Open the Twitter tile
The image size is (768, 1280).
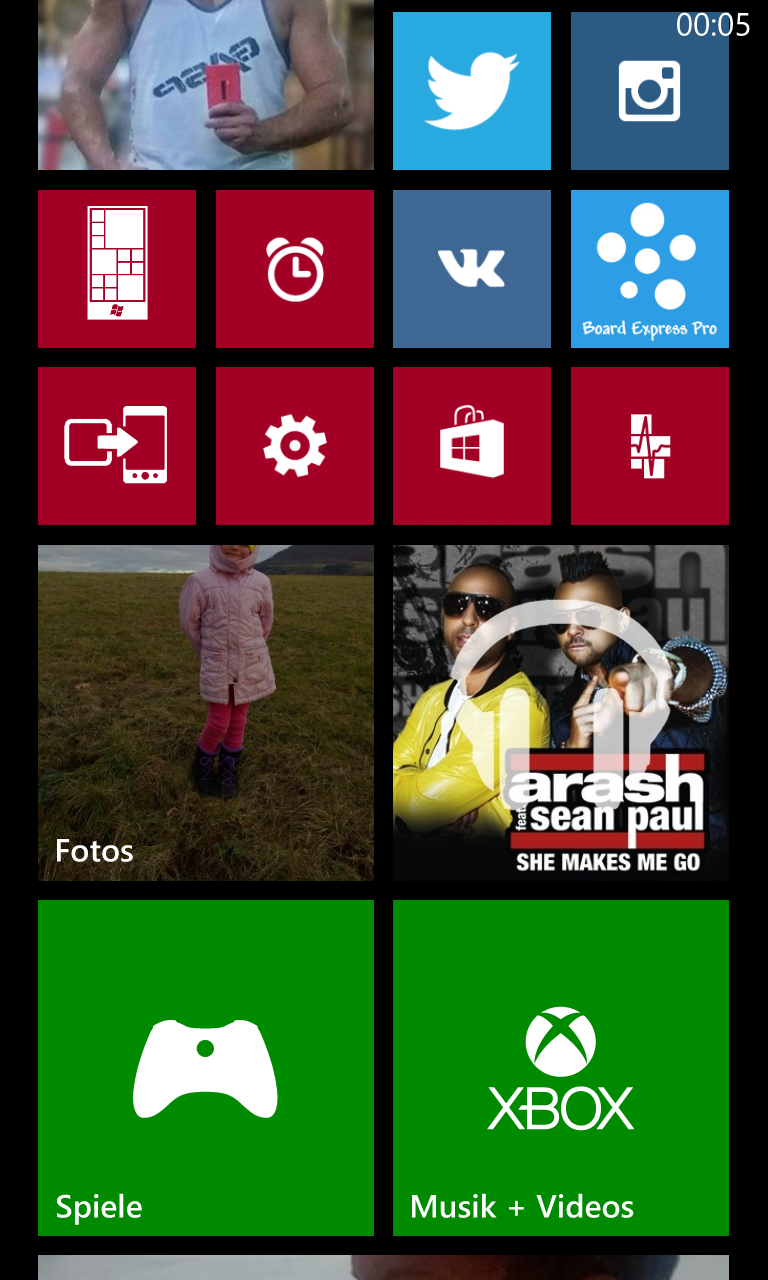[472, 91]
